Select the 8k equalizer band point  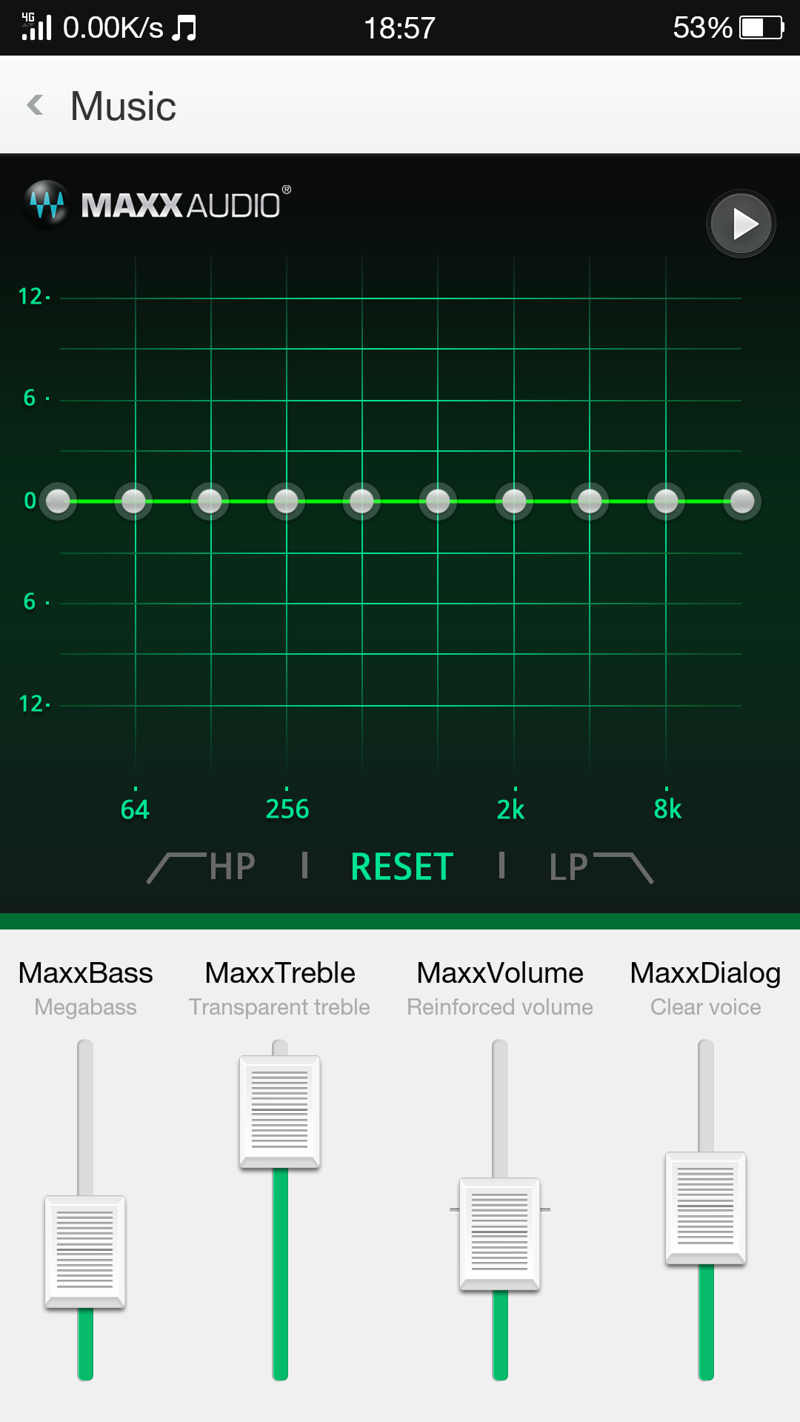pyautogui.click(x=666, y=501)
